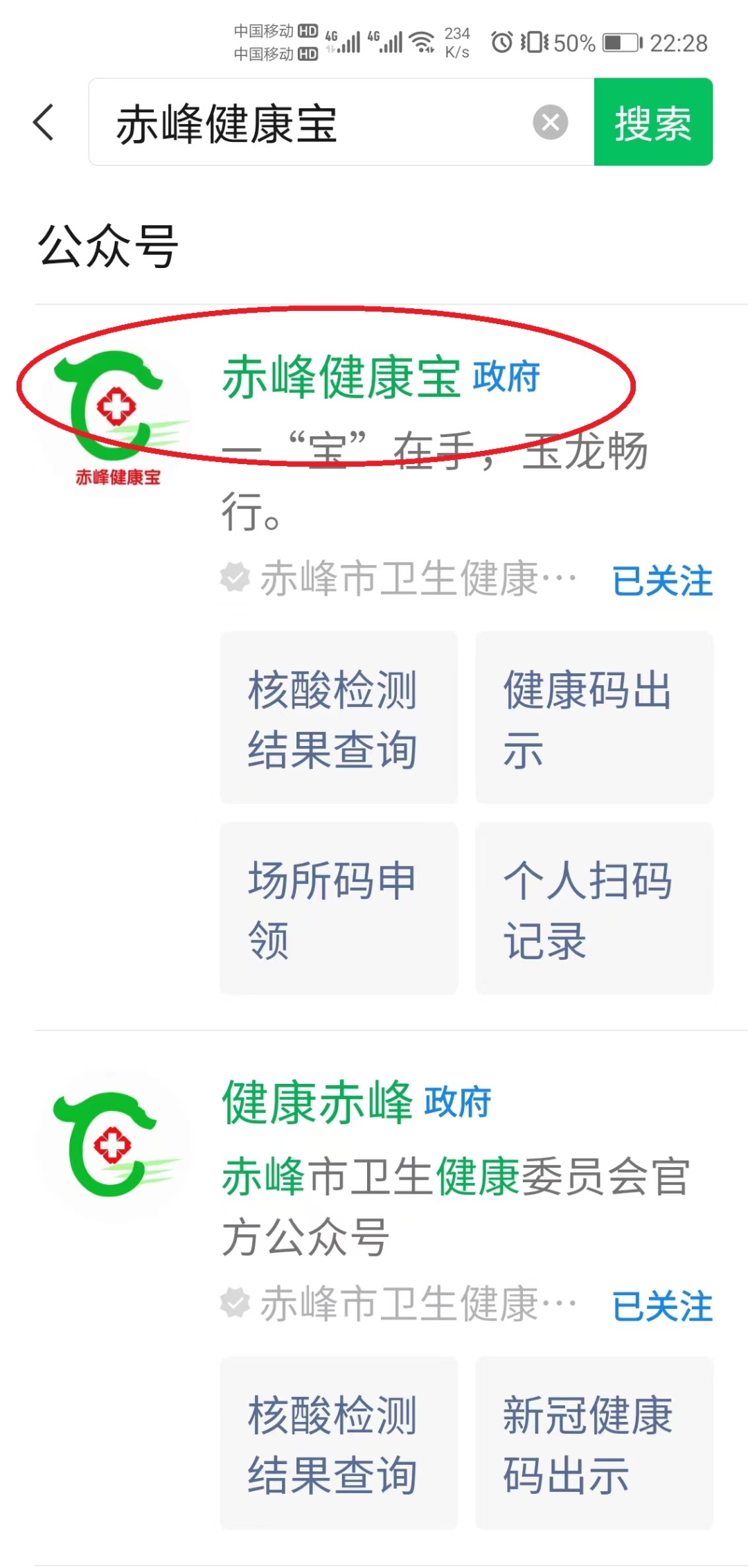
Task: Tap the search field containing 赤峰健康宝
Action: pyautogui.click(x=312, y=123)
